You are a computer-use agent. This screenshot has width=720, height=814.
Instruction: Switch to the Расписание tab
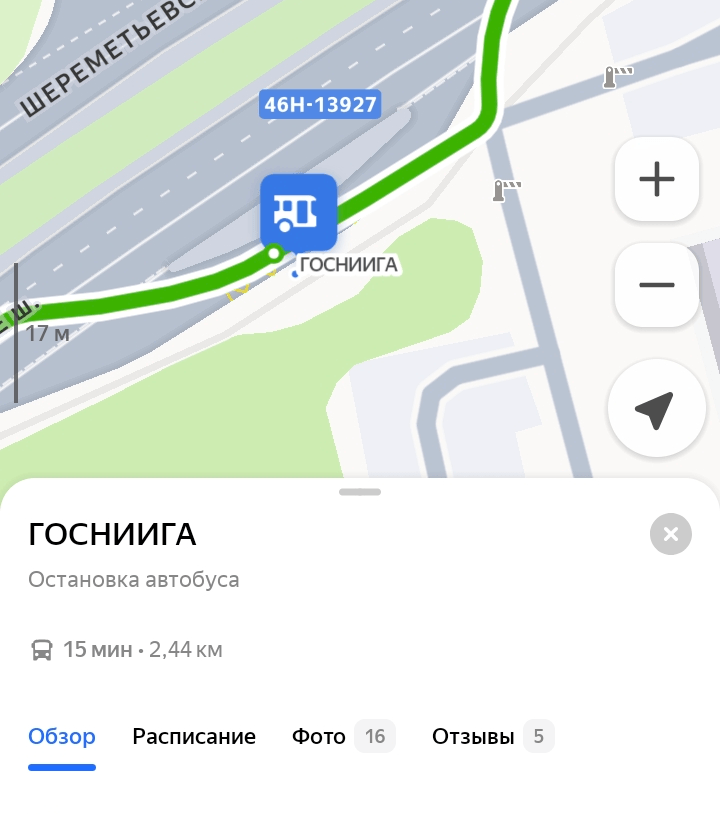pos(194,737)
